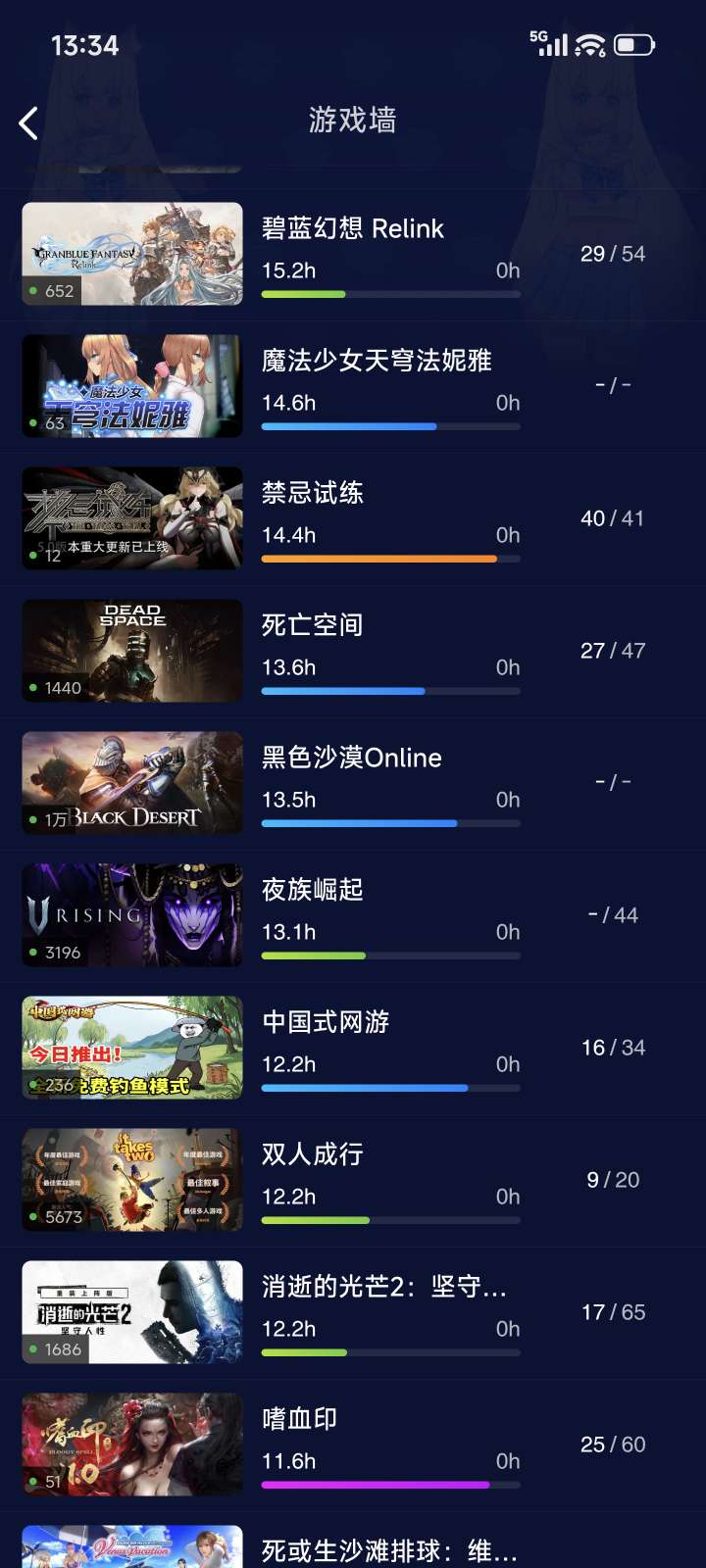Select the 中国式网游 game row
The height and width of the screenshot is (1568, 706).
353,1048
